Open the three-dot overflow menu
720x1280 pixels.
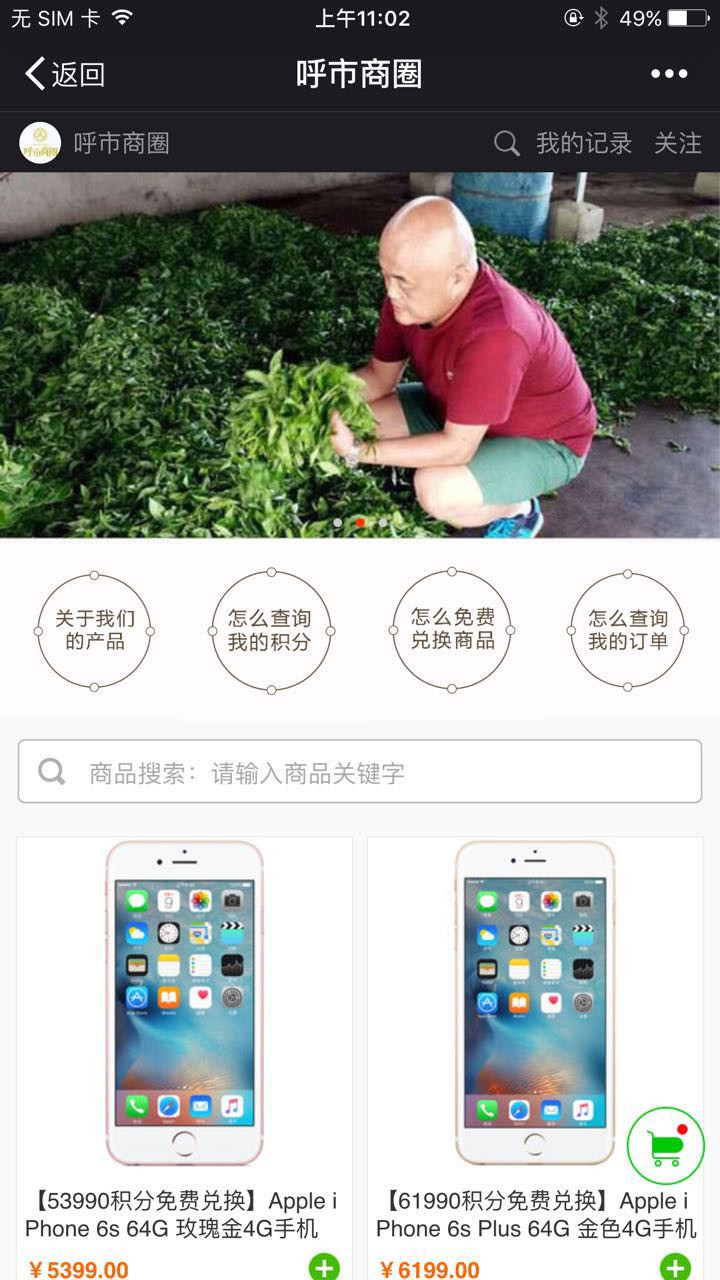pyautogui.click(x=669, y=74)
